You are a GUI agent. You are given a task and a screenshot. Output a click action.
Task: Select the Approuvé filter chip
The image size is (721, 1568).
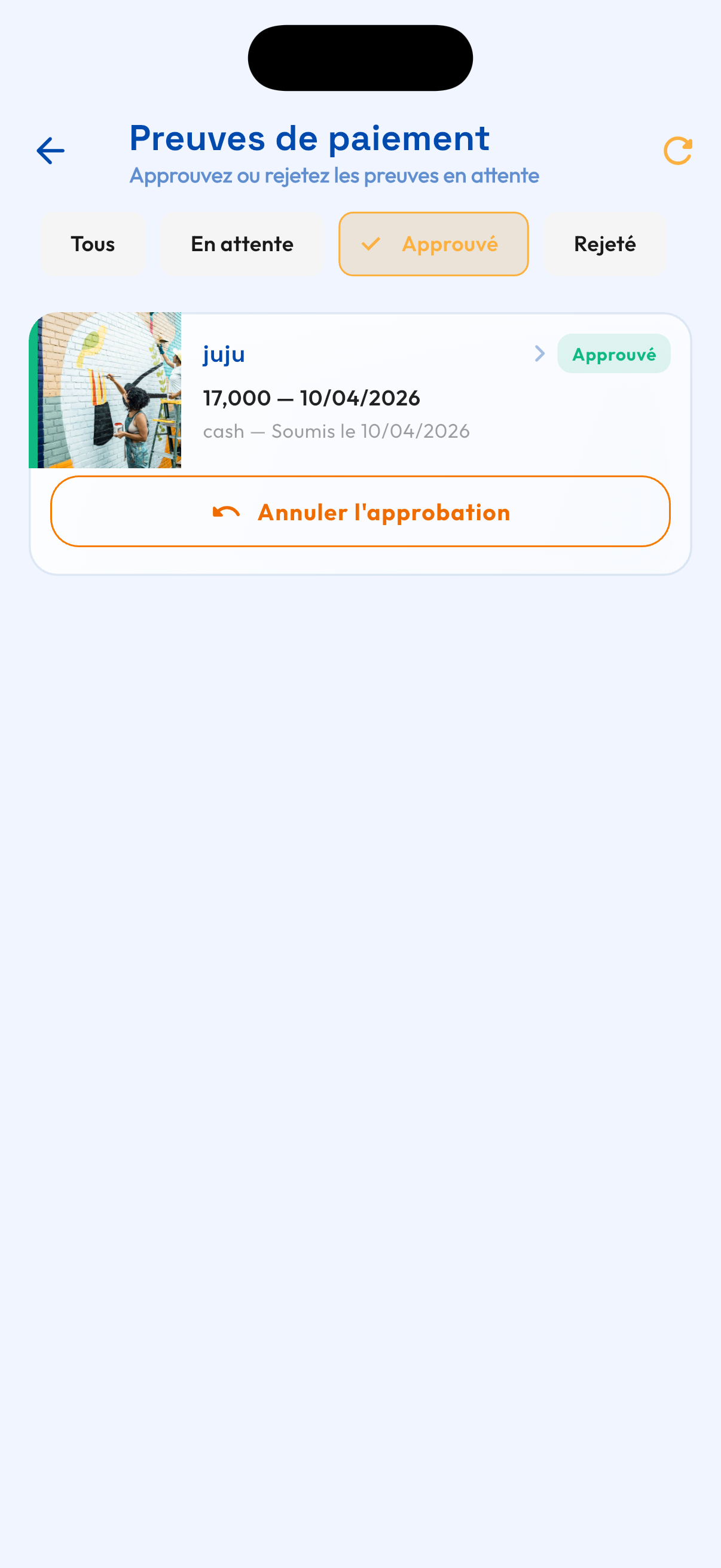pyautogui.click(x=433, y=244)
